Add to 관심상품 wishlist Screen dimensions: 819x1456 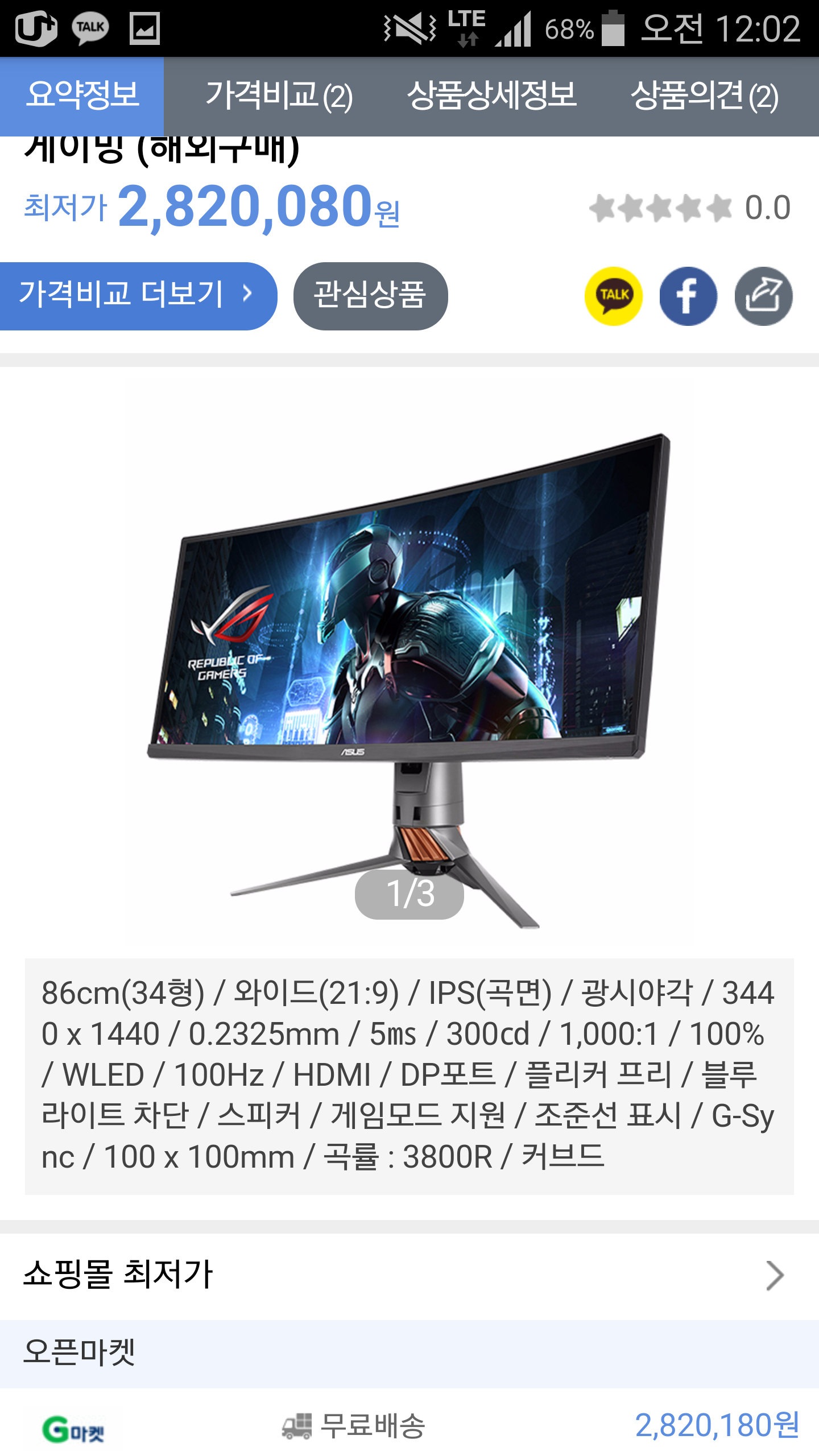tap(370, 295)
